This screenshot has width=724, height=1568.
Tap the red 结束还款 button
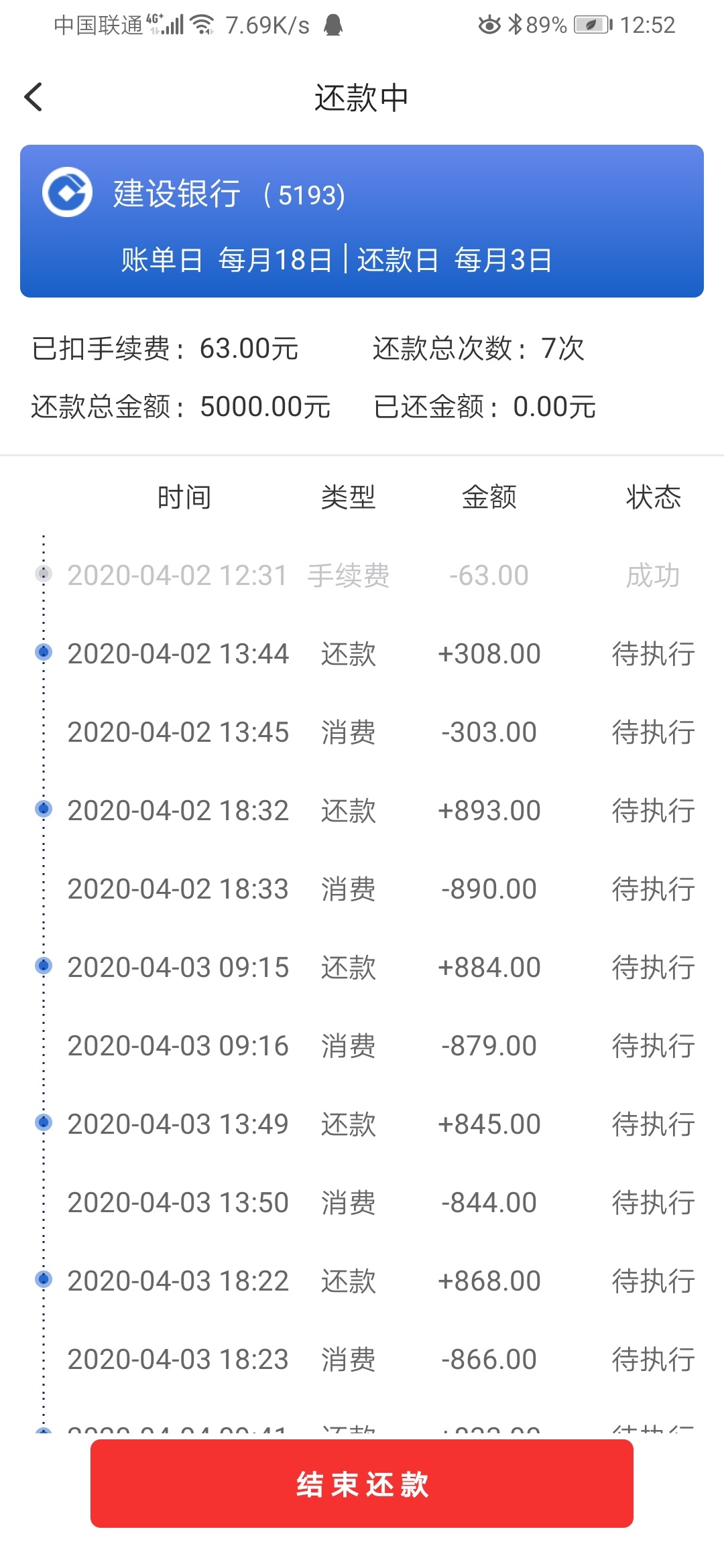click(x=362, y=1484)
